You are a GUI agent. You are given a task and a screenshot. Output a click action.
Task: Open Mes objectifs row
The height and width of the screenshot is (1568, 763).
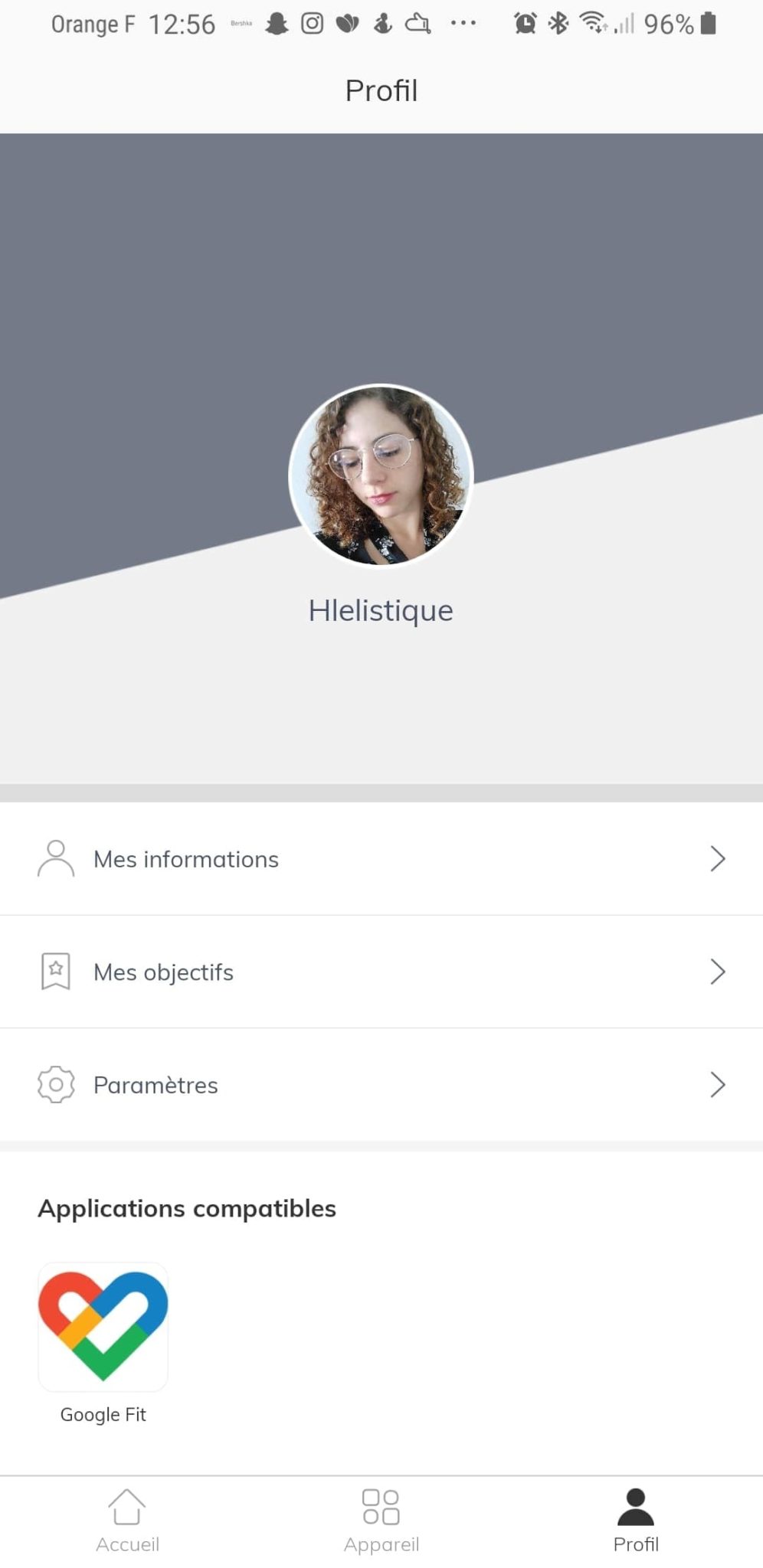tap(381, 972)
